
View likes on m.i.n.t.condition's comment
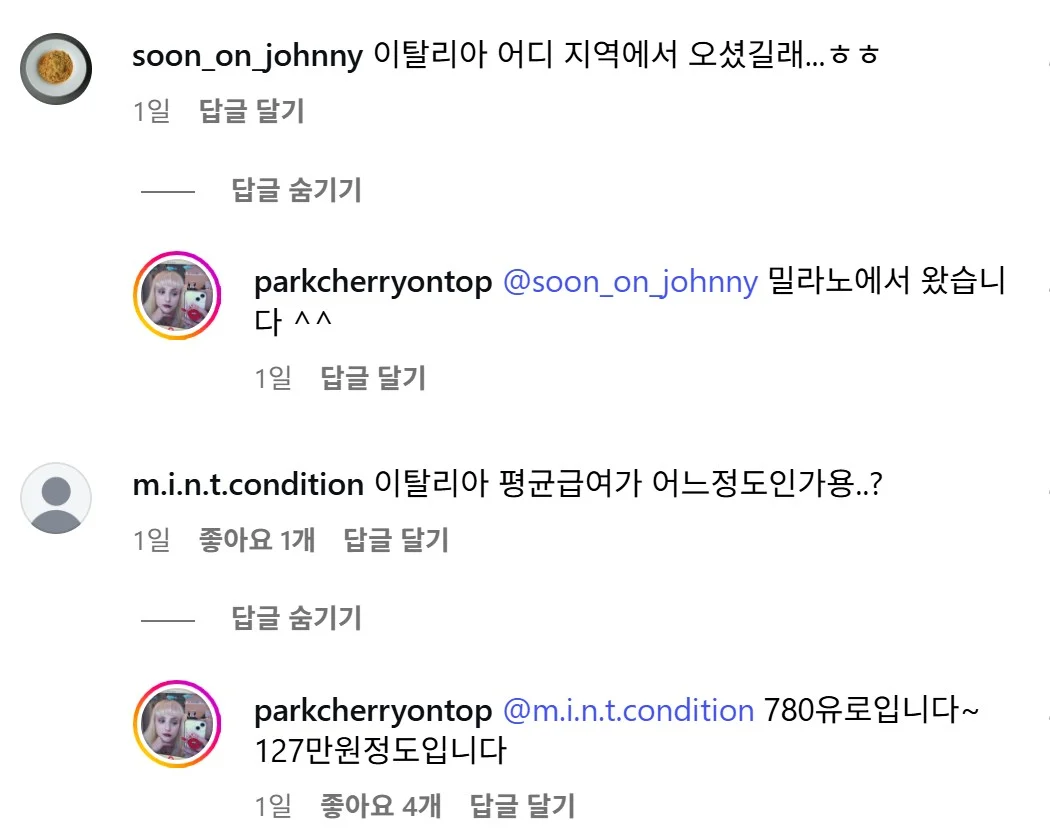click(257, 541)
